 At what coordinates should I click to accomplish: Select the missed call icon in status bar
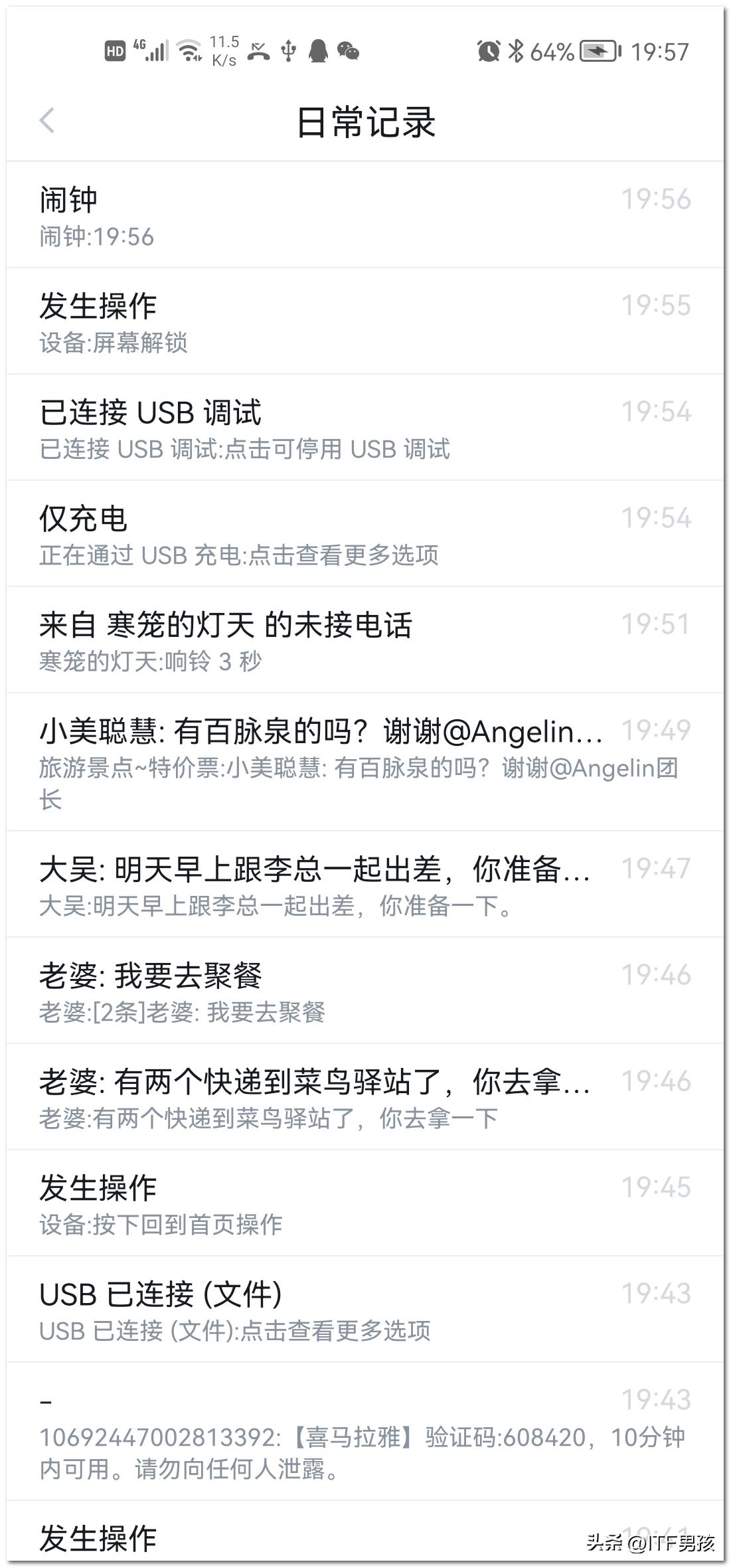(258, 51)
